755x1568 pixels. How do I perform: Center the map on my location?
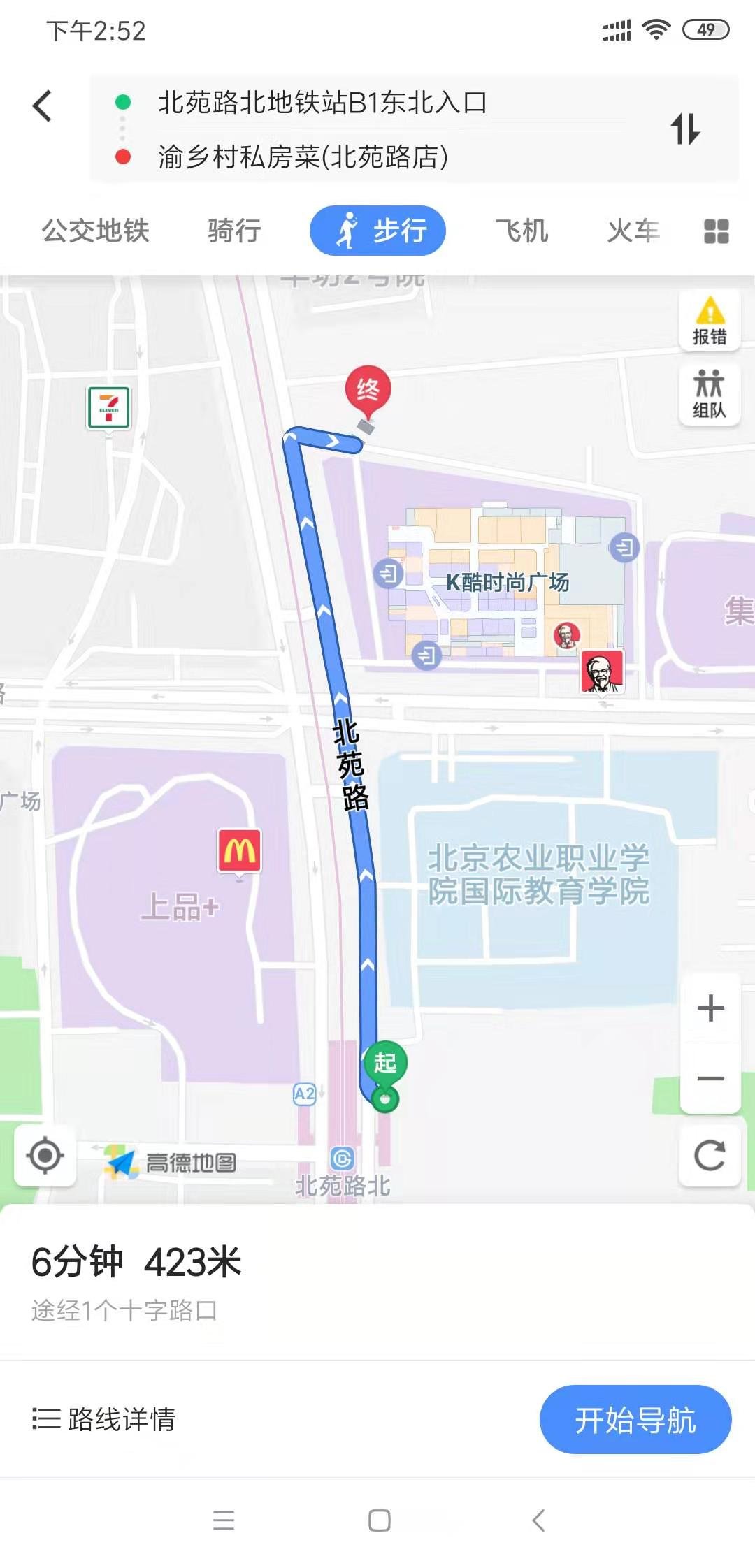(x=45, y=1156)
